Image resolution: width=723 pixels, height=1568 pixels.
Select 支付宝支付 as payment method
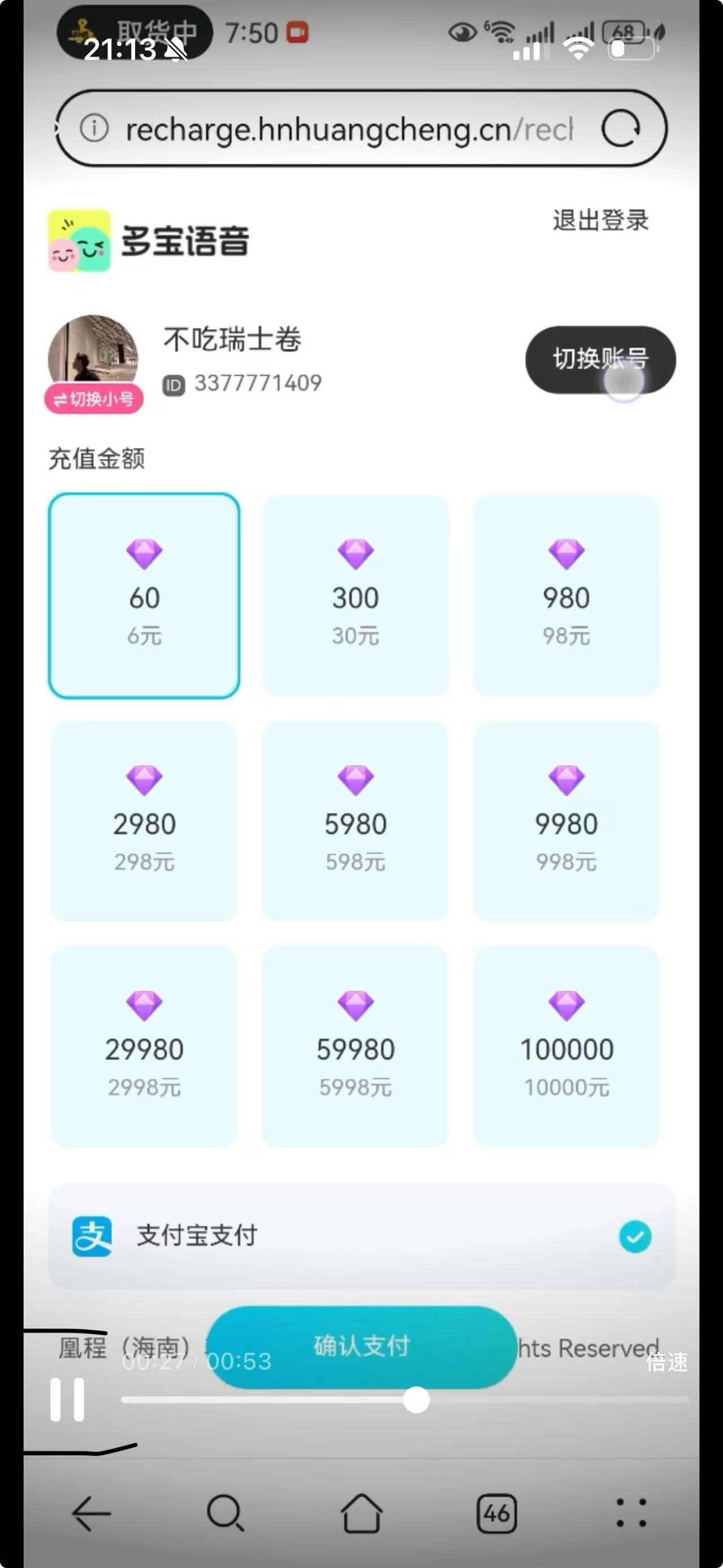point(362,1236)
